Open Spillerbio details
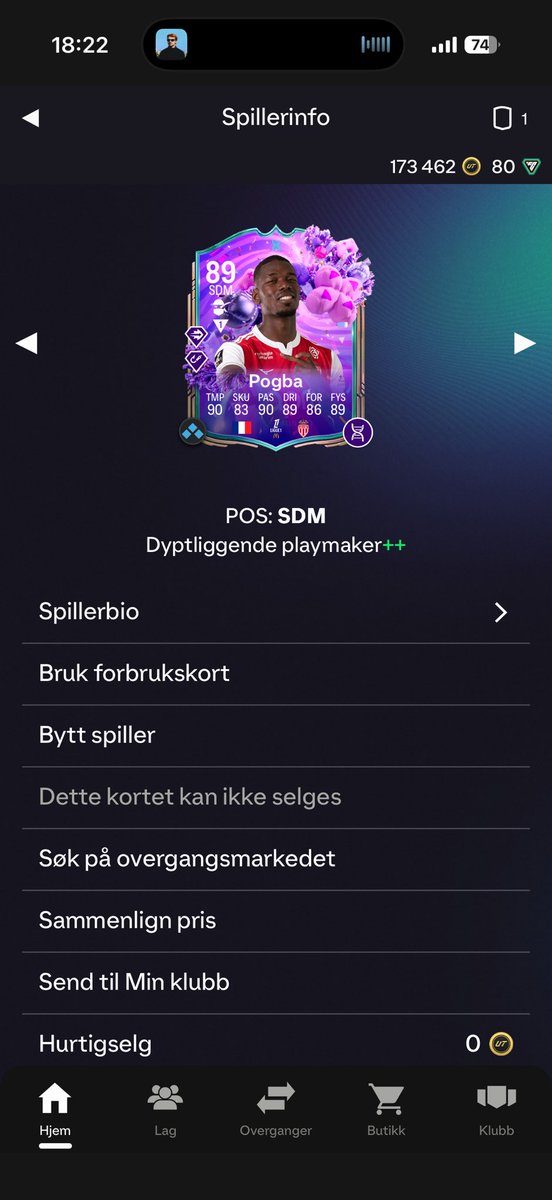Image resolution: width=552 pixels, height=1200 pixels. point(276,612)
